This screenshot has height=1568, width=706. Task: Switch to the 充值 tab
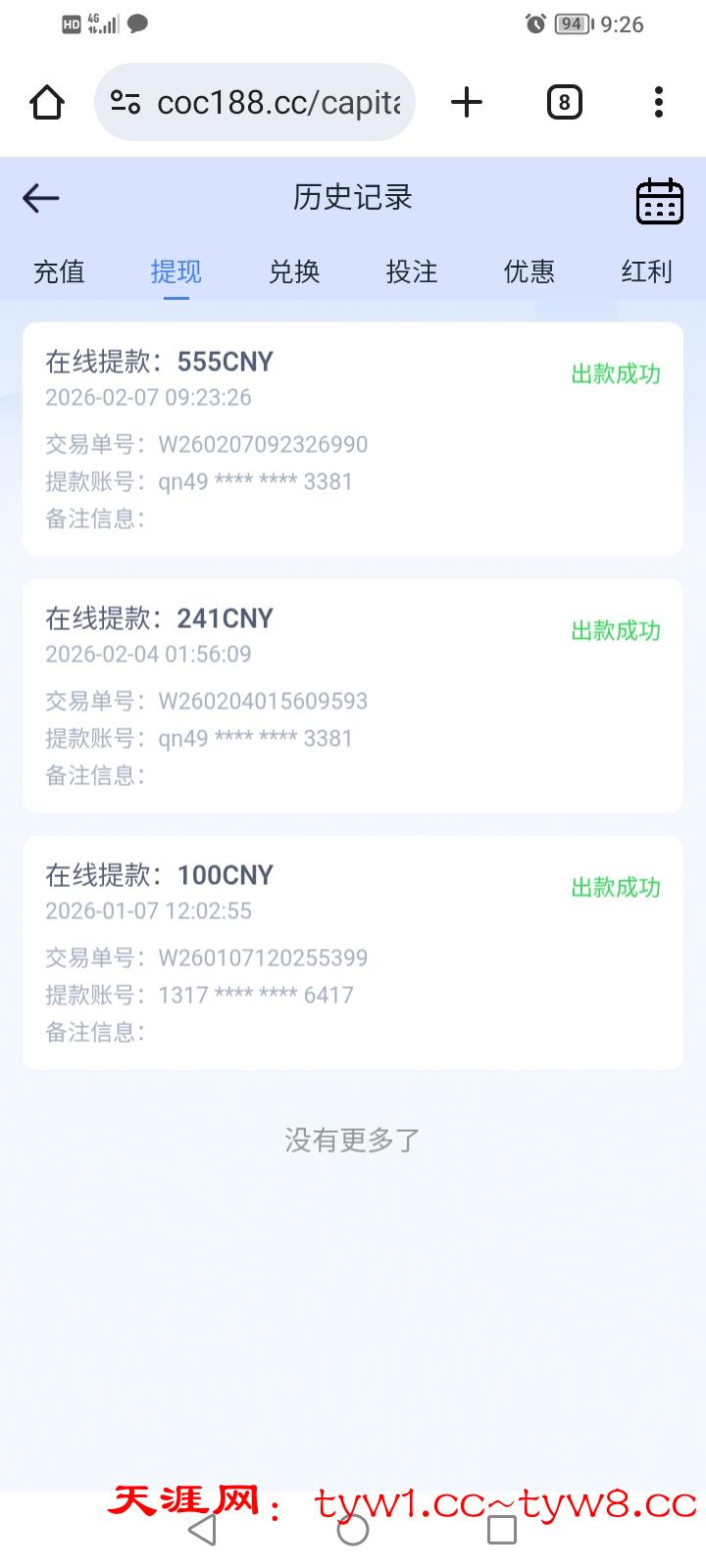(59, 271)
